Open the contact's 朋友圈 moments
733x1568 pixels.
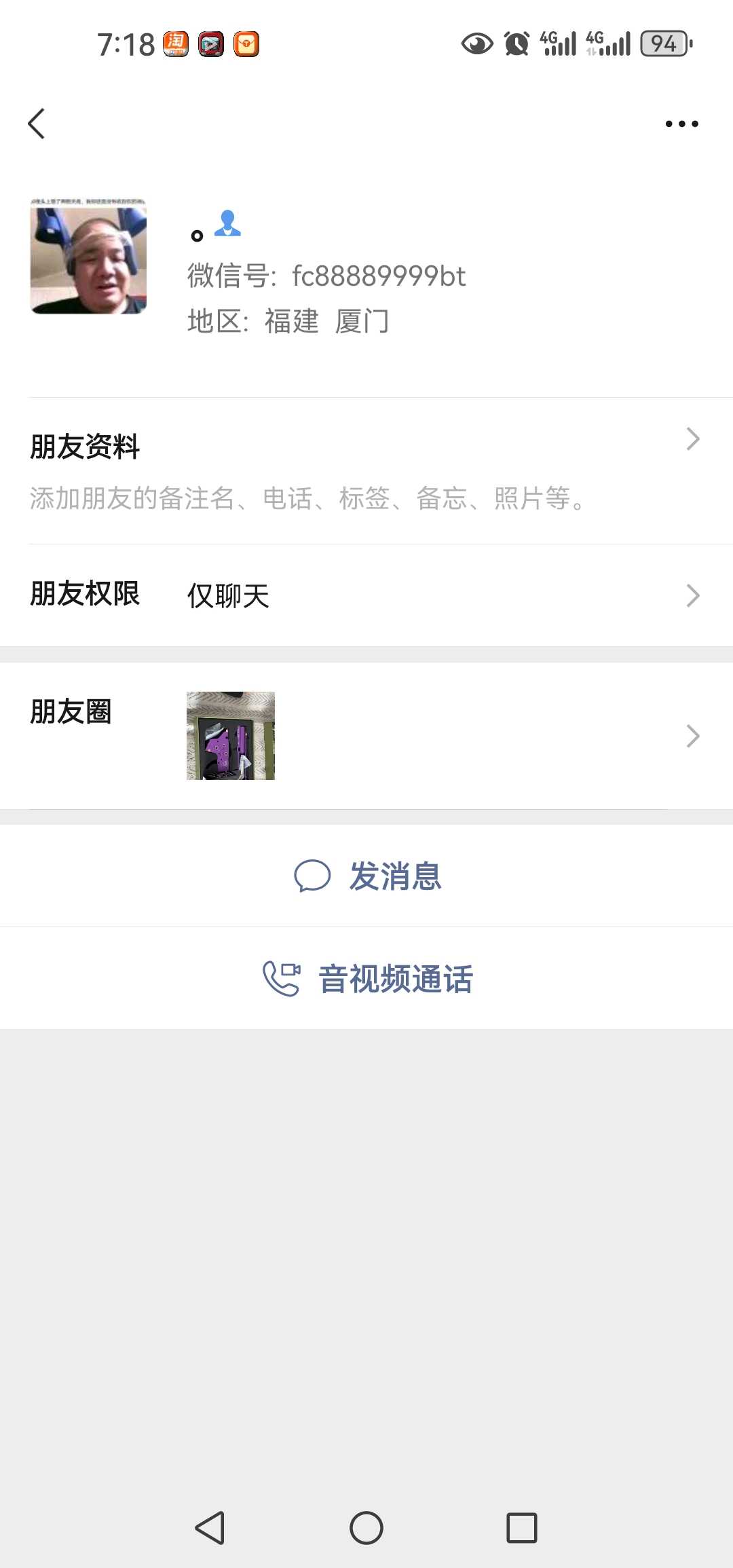click(366, 736)
